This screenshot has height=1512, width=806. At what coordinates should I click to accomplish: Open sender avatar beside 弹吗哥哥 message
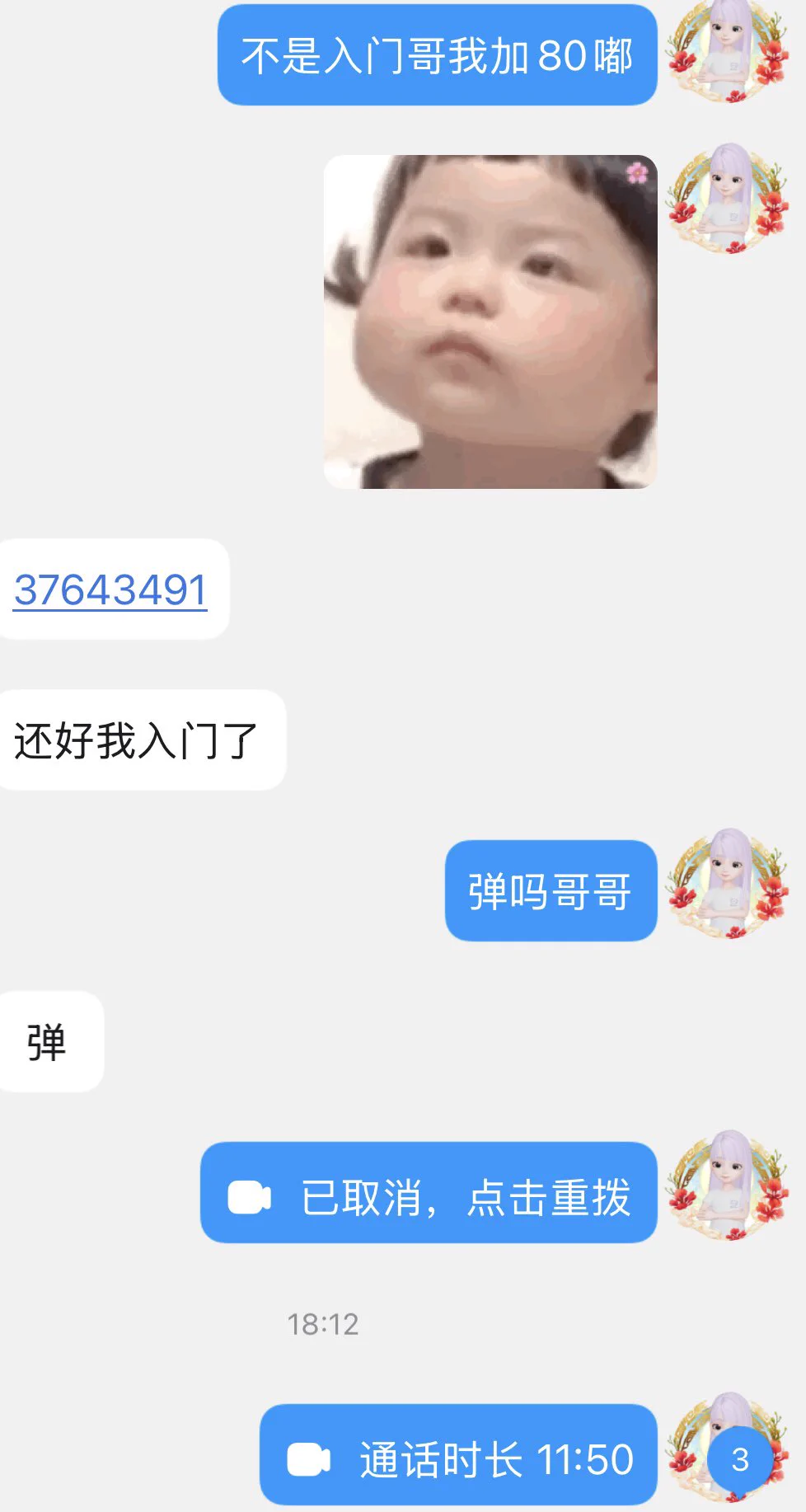click(x=729, y=885)
